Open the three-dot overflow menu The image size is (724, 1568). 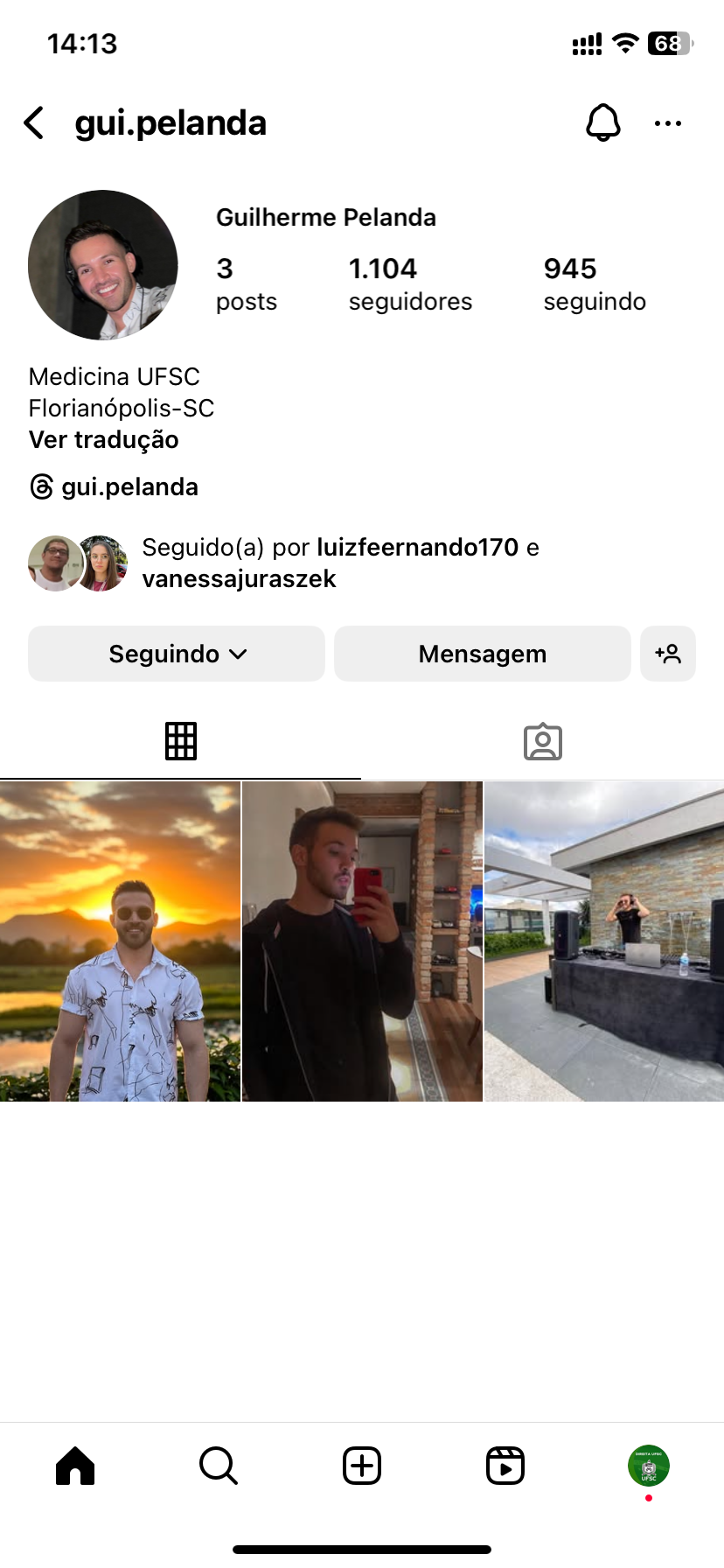(x=667, y=123)
